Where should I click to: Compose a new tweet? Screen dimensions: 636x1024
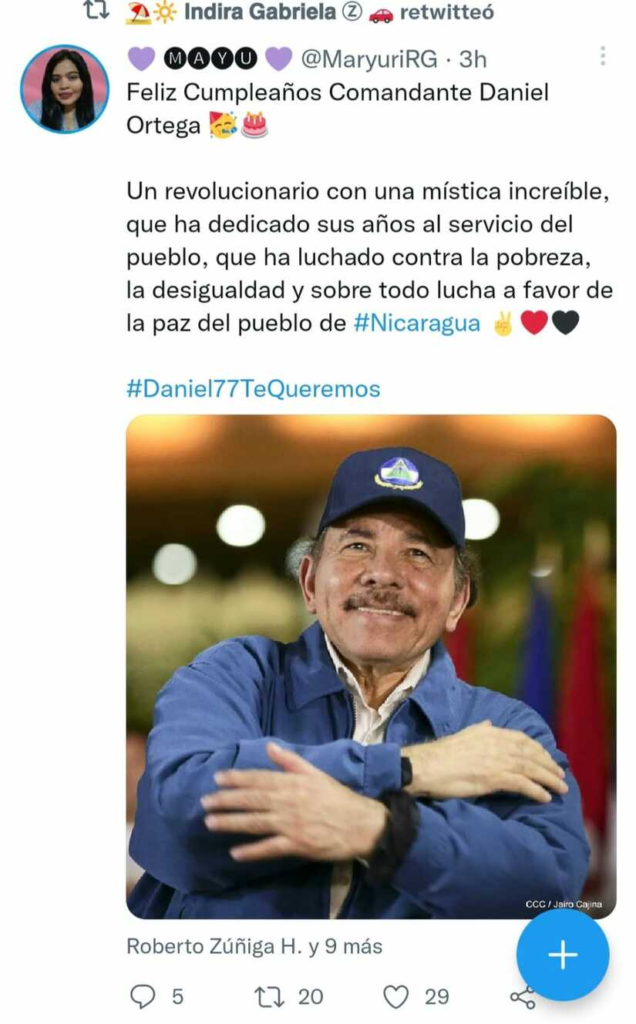click(x=562, y=955)
